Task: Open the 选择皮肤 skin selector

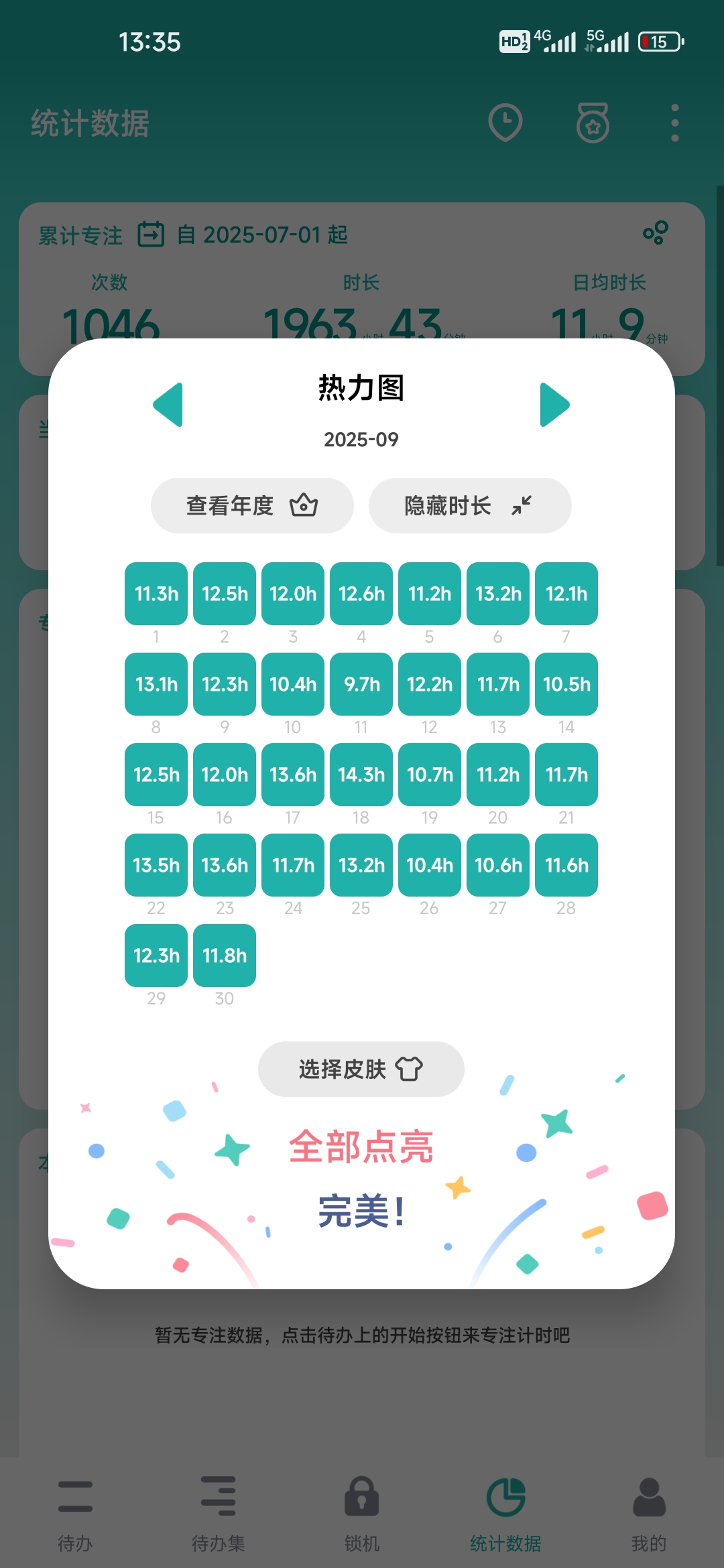Action: 361,1069
